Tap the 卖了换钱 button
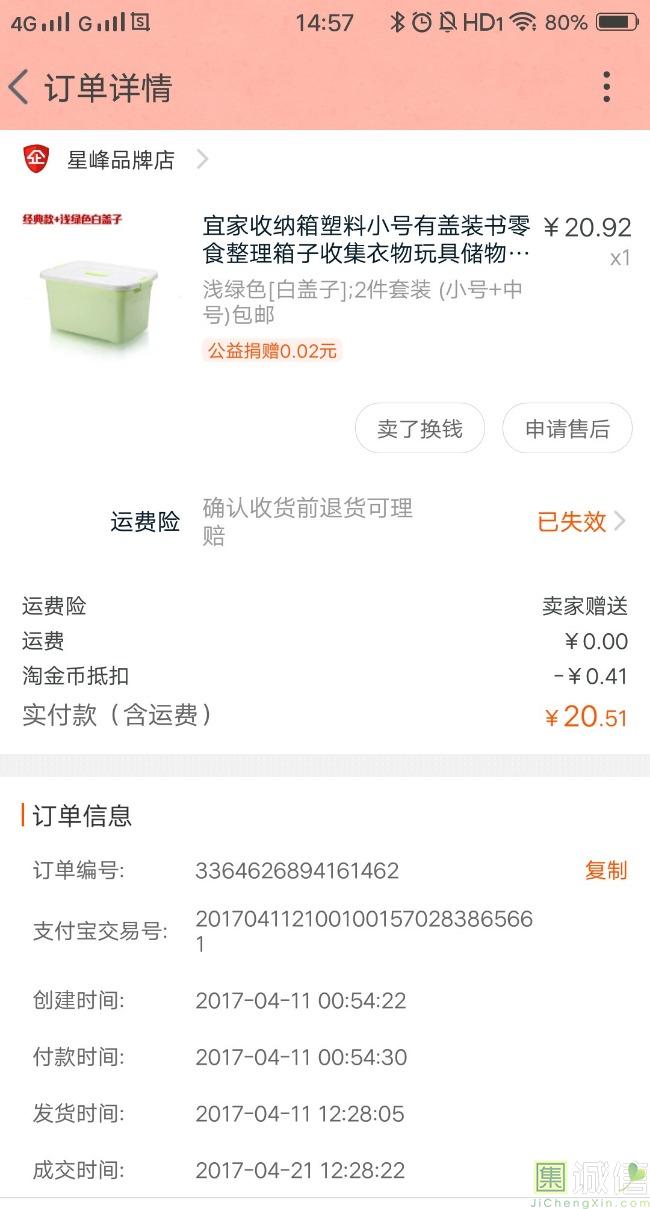The image size is (650, 1209). (x=420, y=429)
